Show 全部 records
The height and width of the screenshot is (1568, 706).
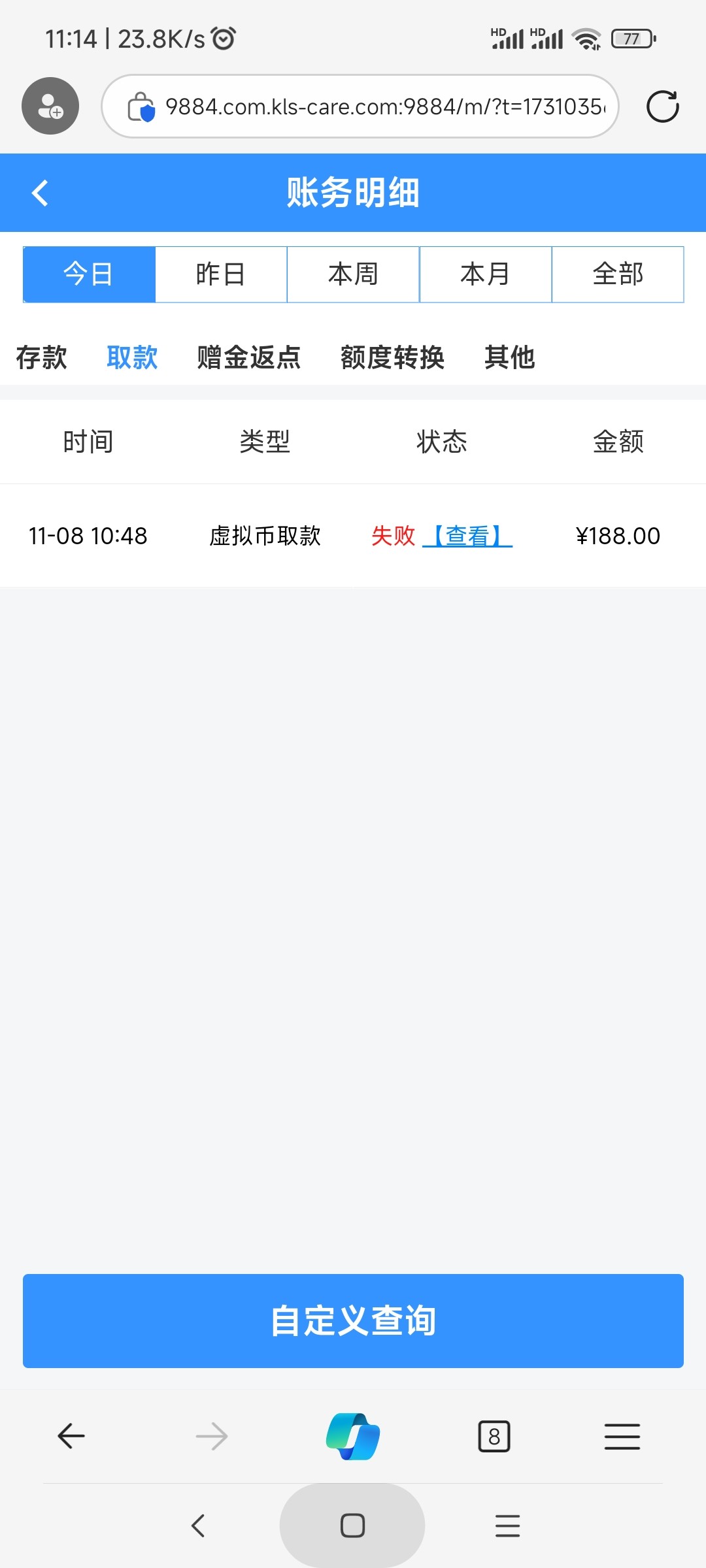click(618, 274)
